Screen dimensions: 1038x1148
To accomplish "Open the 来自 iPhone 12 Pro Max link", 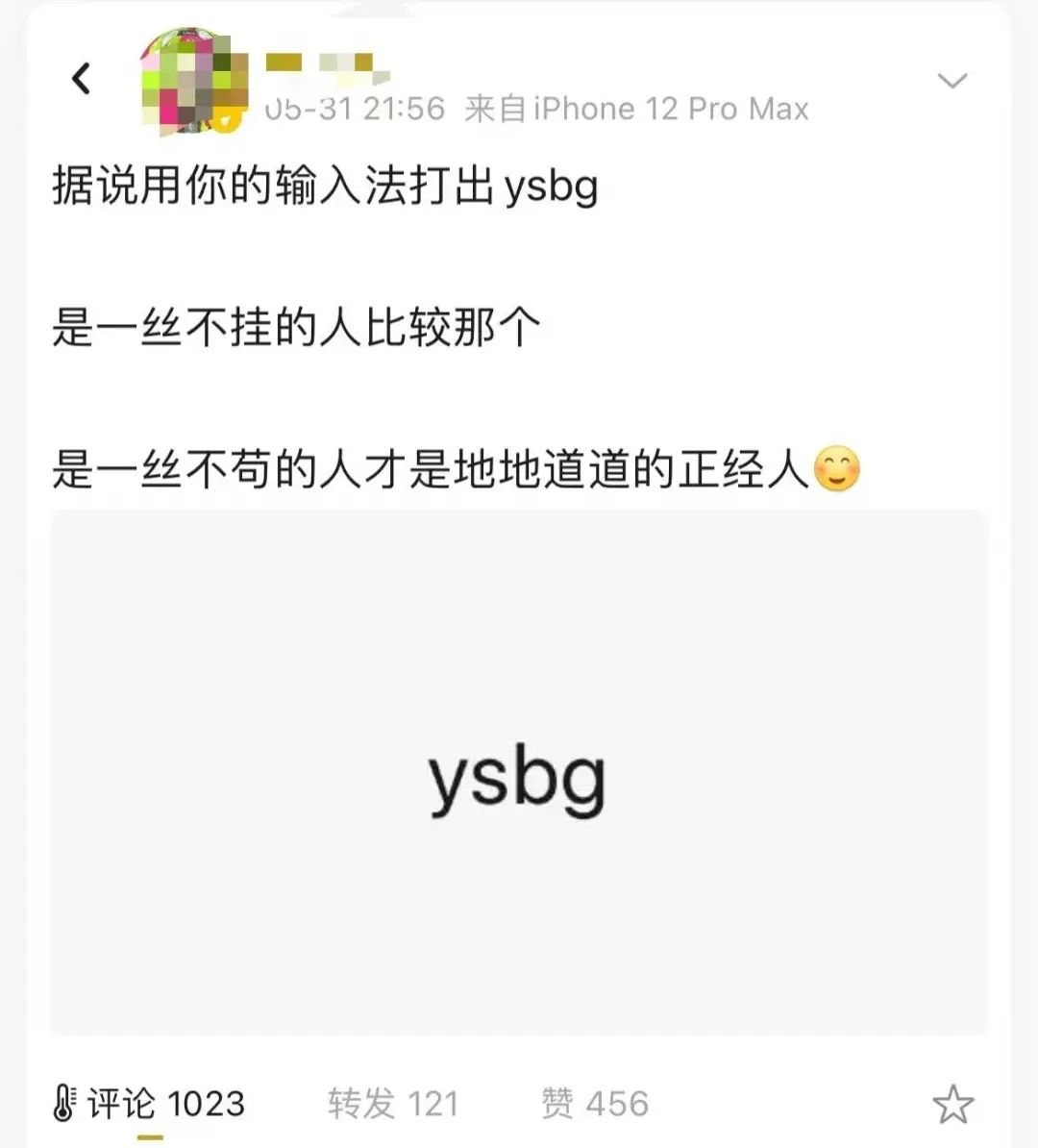I will point(637,108).
